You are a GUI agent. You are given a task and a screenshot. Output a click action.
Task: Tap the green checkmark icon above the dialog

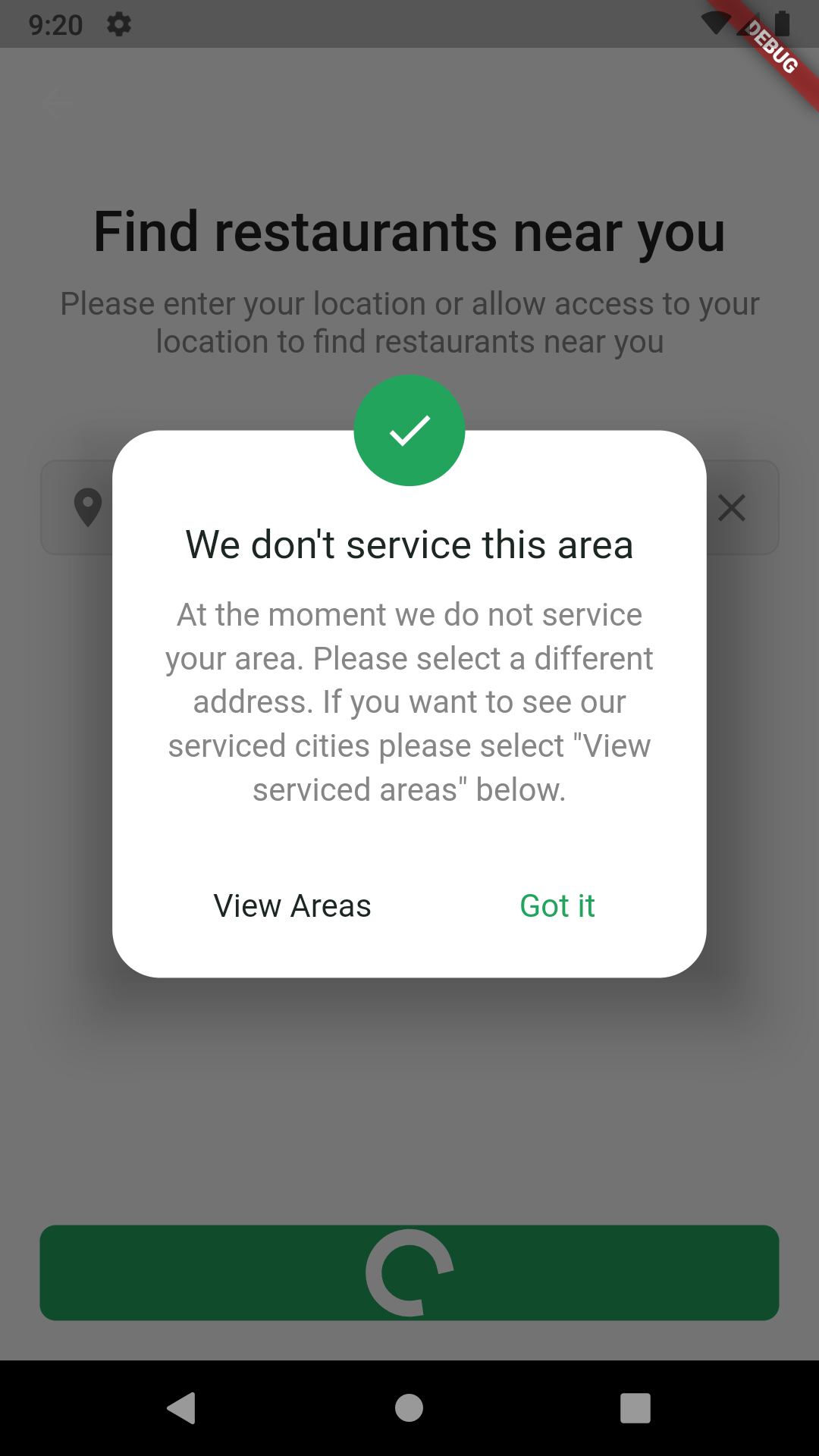409,430
